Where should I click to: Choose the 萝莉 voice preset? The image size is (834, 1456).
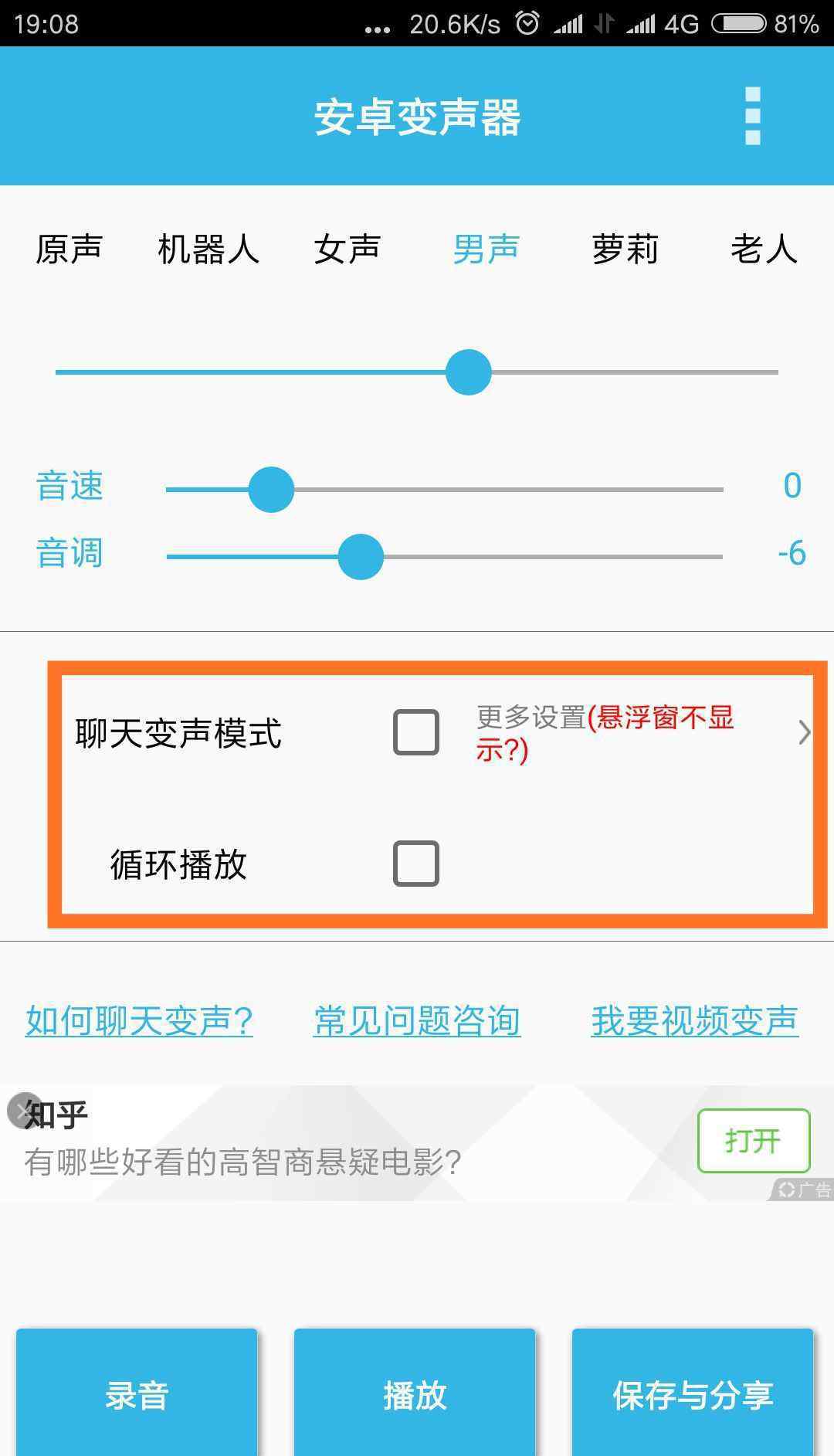pyautogui.click(x=625, y=249)
